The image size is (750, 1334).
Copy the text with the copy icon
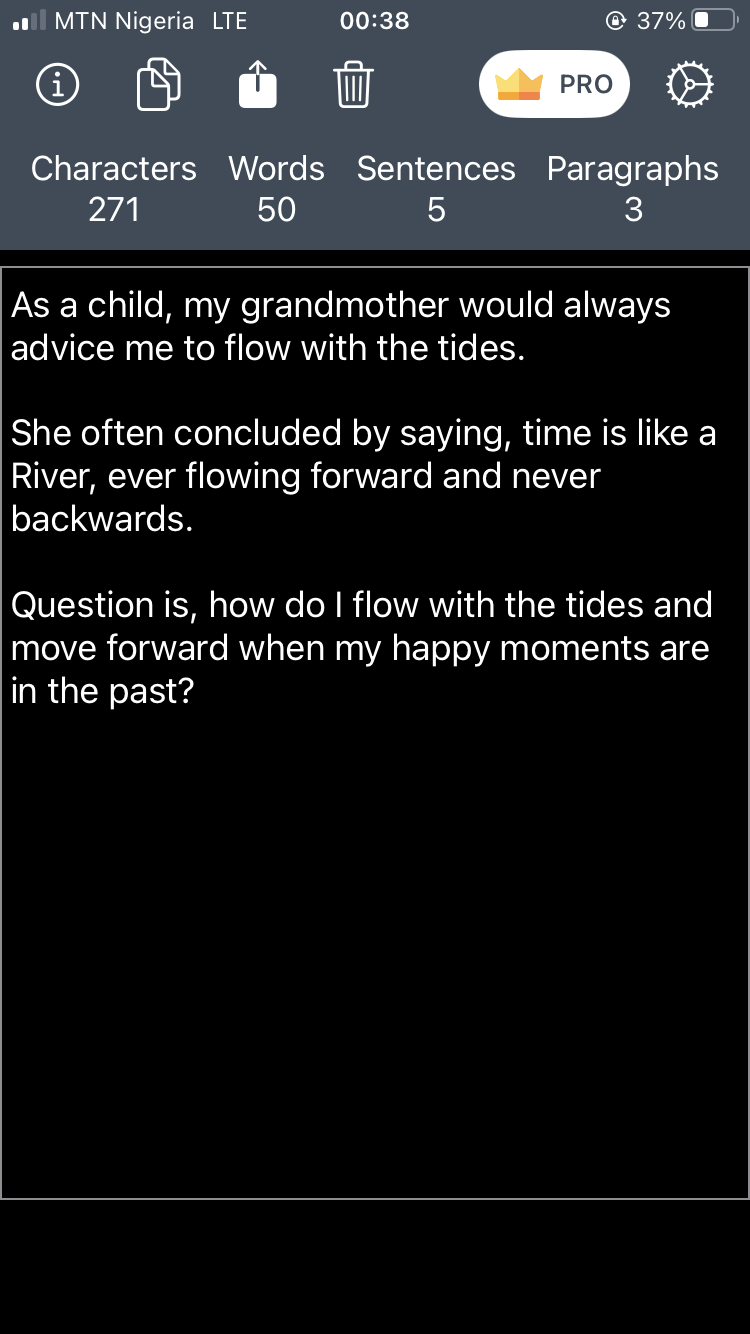pos(158,85)
